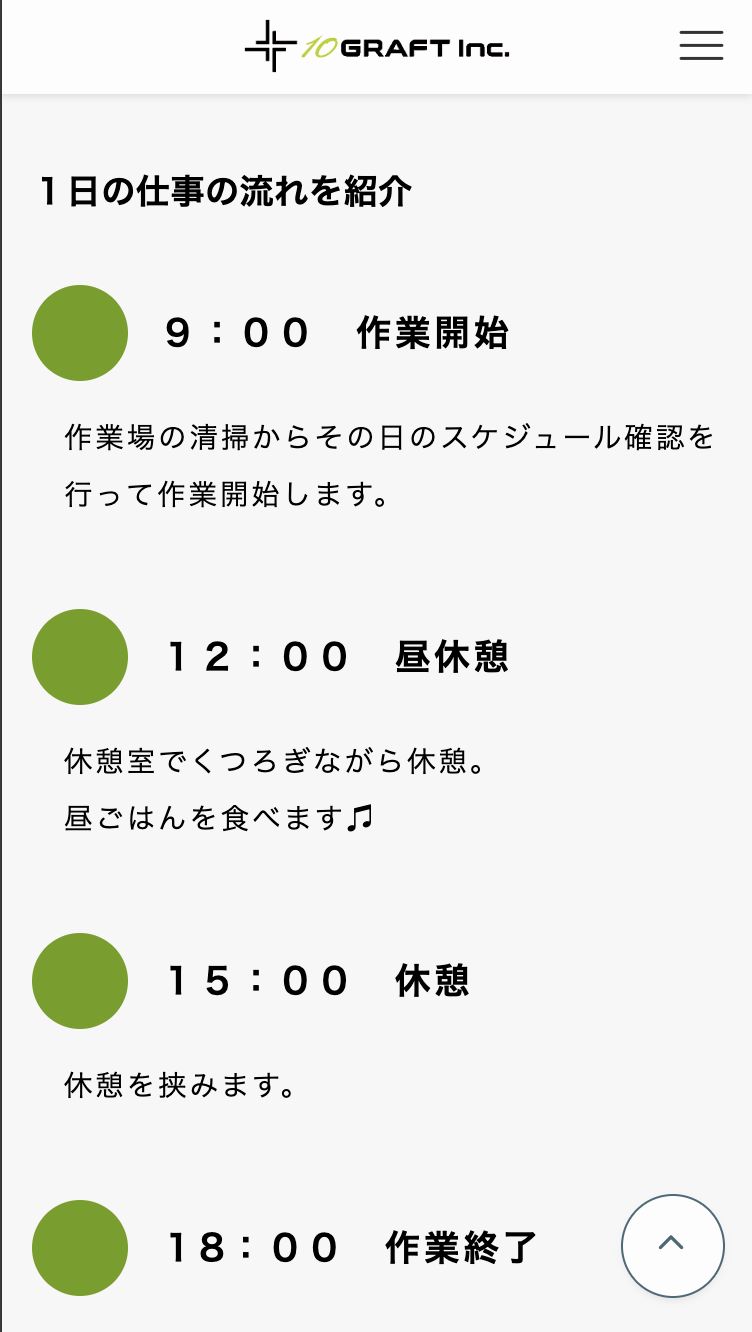Viewport: 752px width, 1332px height.
Task: Click the green circle beside 18:00 作業終了
Action: [x=80, y=1248]
